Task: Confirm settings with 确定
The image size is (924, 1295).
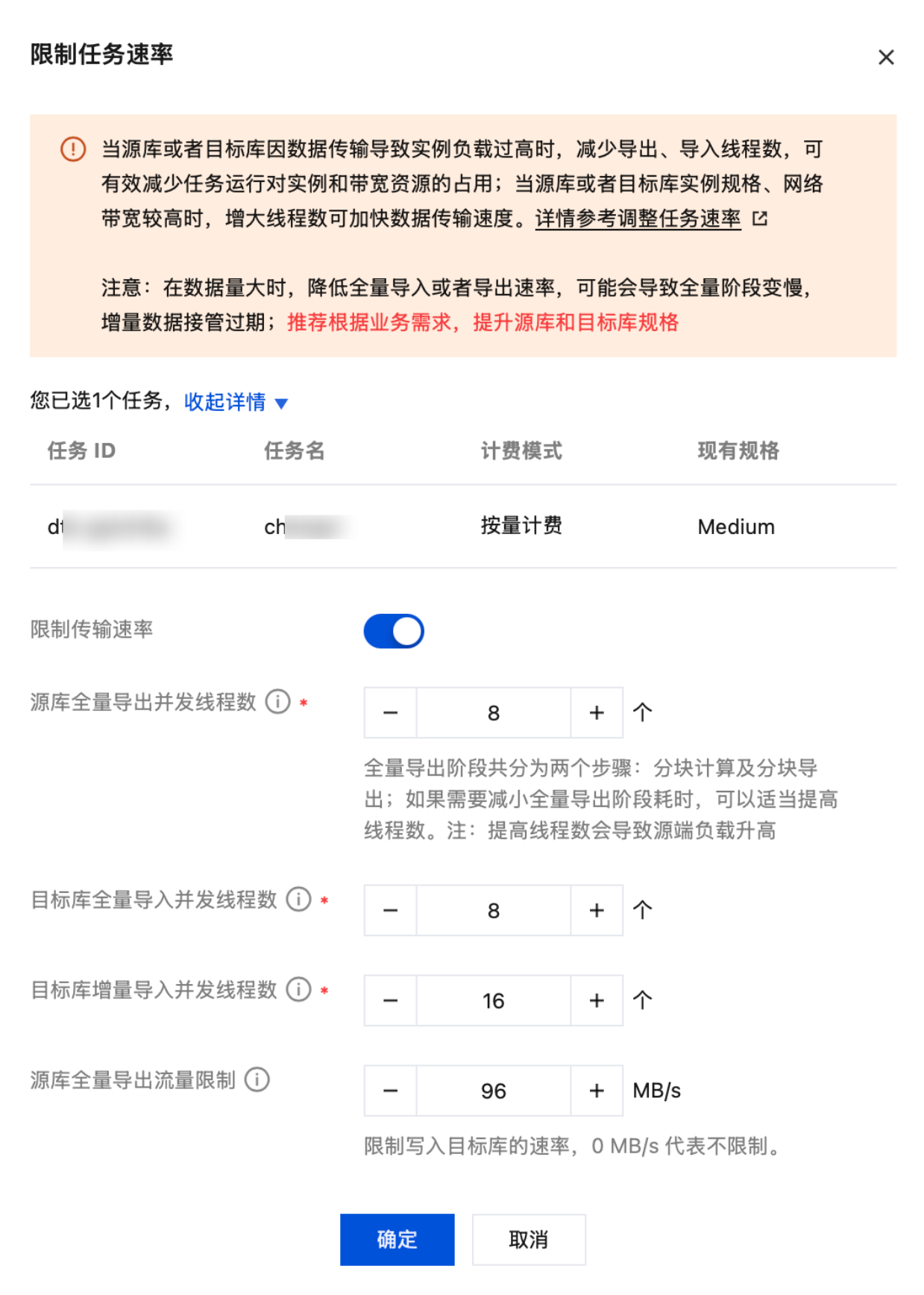Action: (397, 1240)
